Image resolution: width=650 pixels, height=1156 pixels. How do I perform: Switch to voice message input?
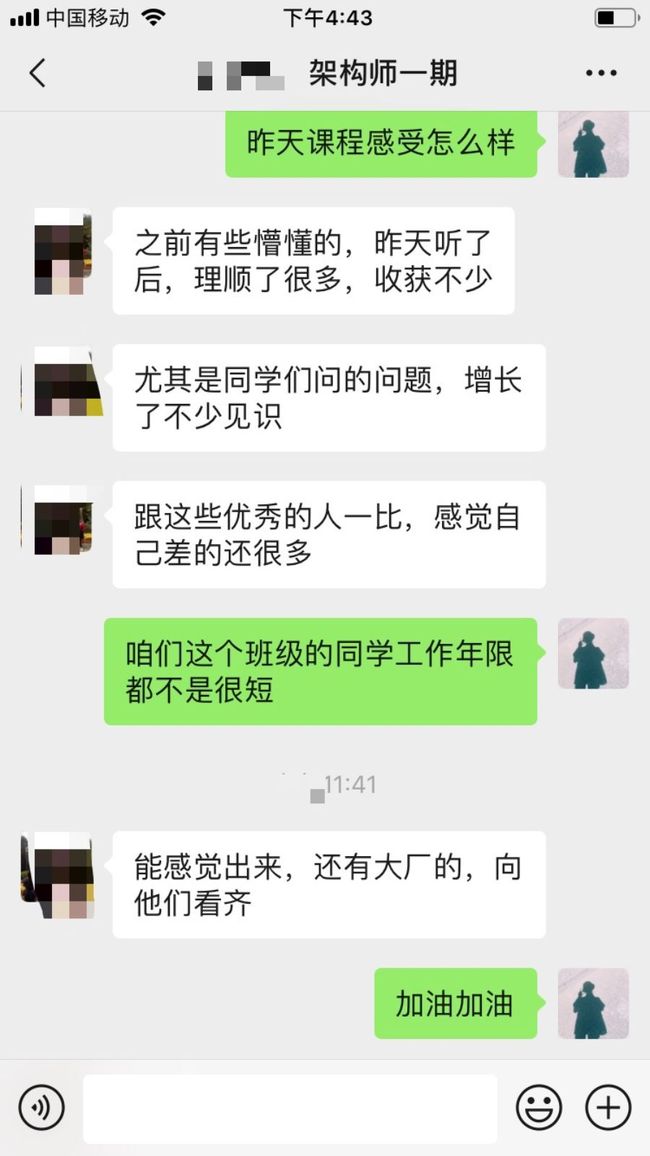click(x=41, y=1107)
